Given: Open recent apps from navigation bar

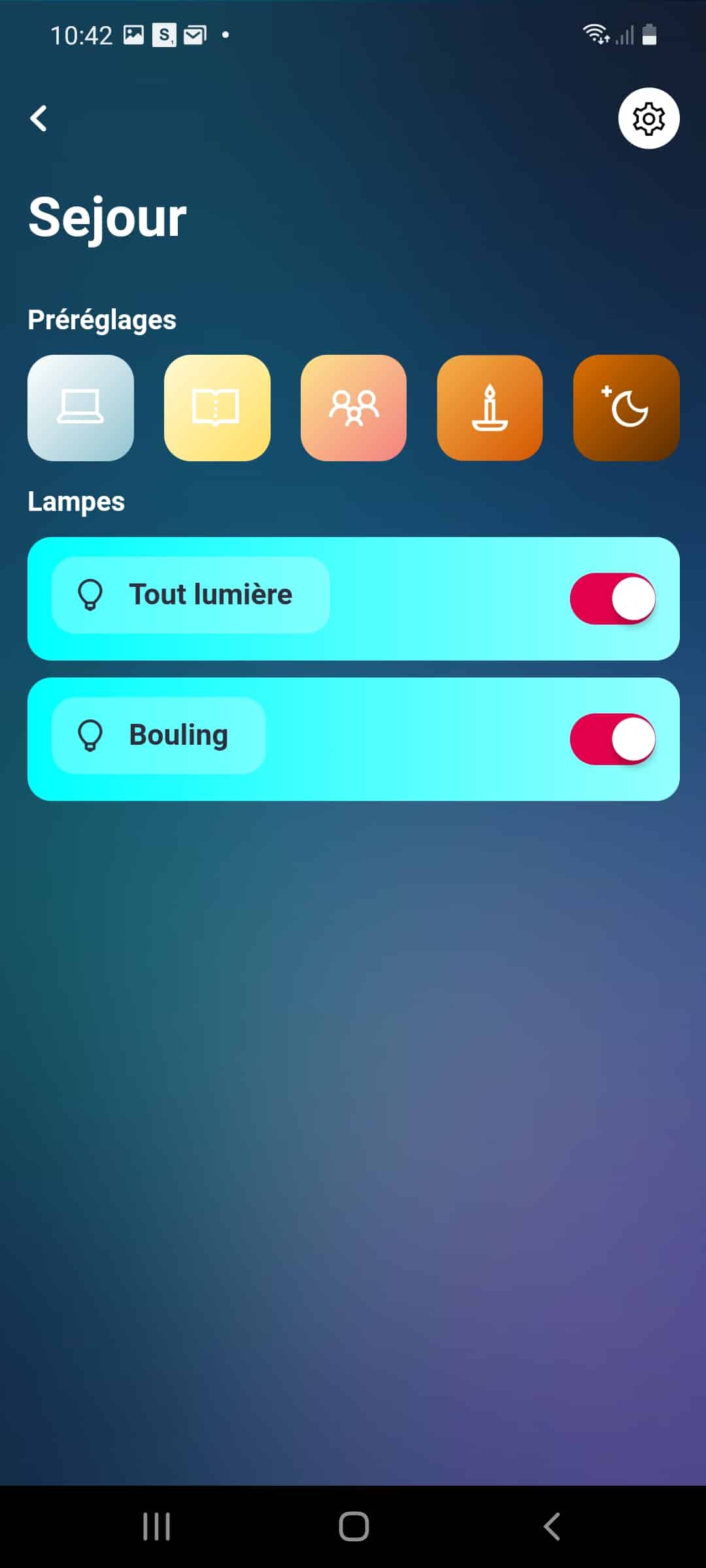Looking at the screenshot, I should [157, 1527].
